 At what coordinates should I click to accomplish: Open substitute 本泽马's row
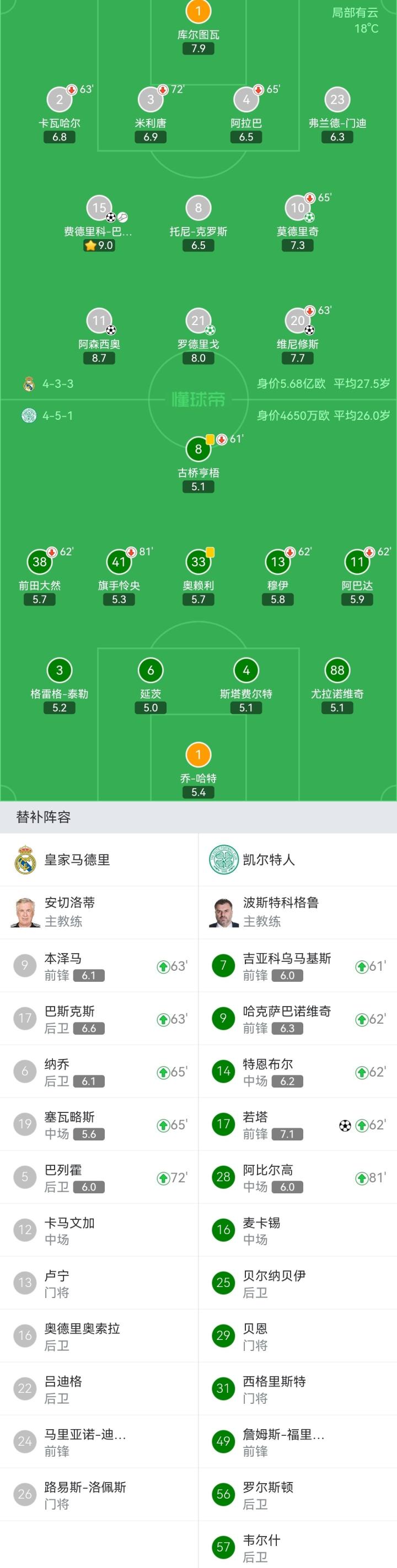tap(99, 965)
